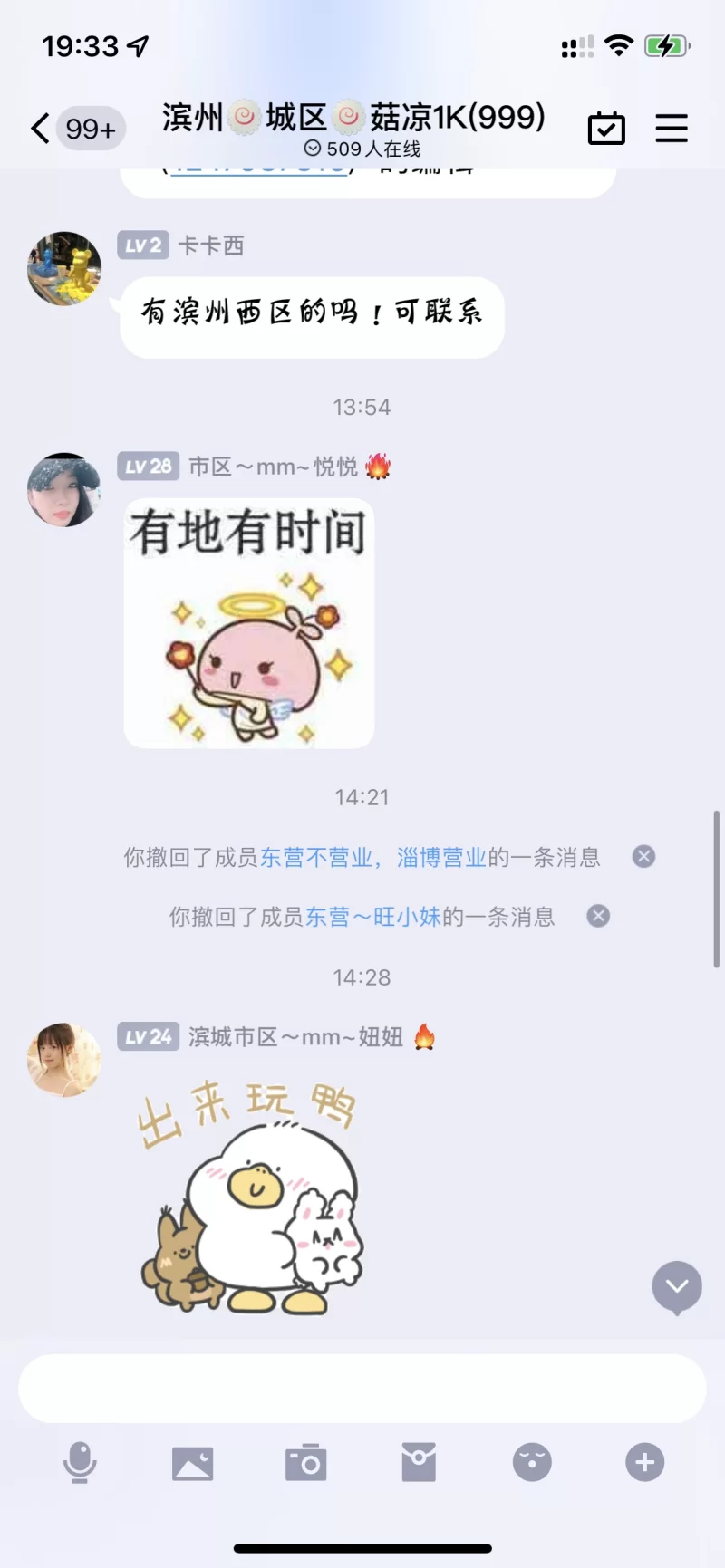Open the group calendar check-in icon

[606, 129]
